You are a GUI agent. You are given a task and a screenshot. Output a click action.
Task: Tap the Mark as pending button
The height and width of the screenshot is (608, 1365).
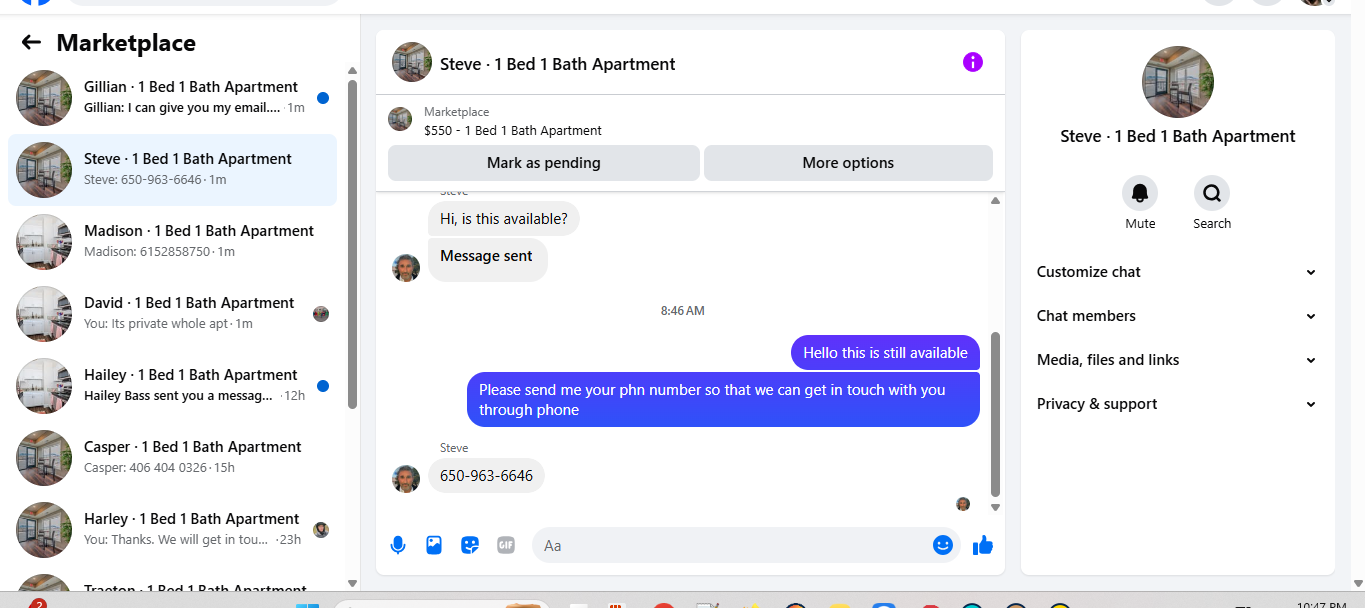(x=544, y=163)
